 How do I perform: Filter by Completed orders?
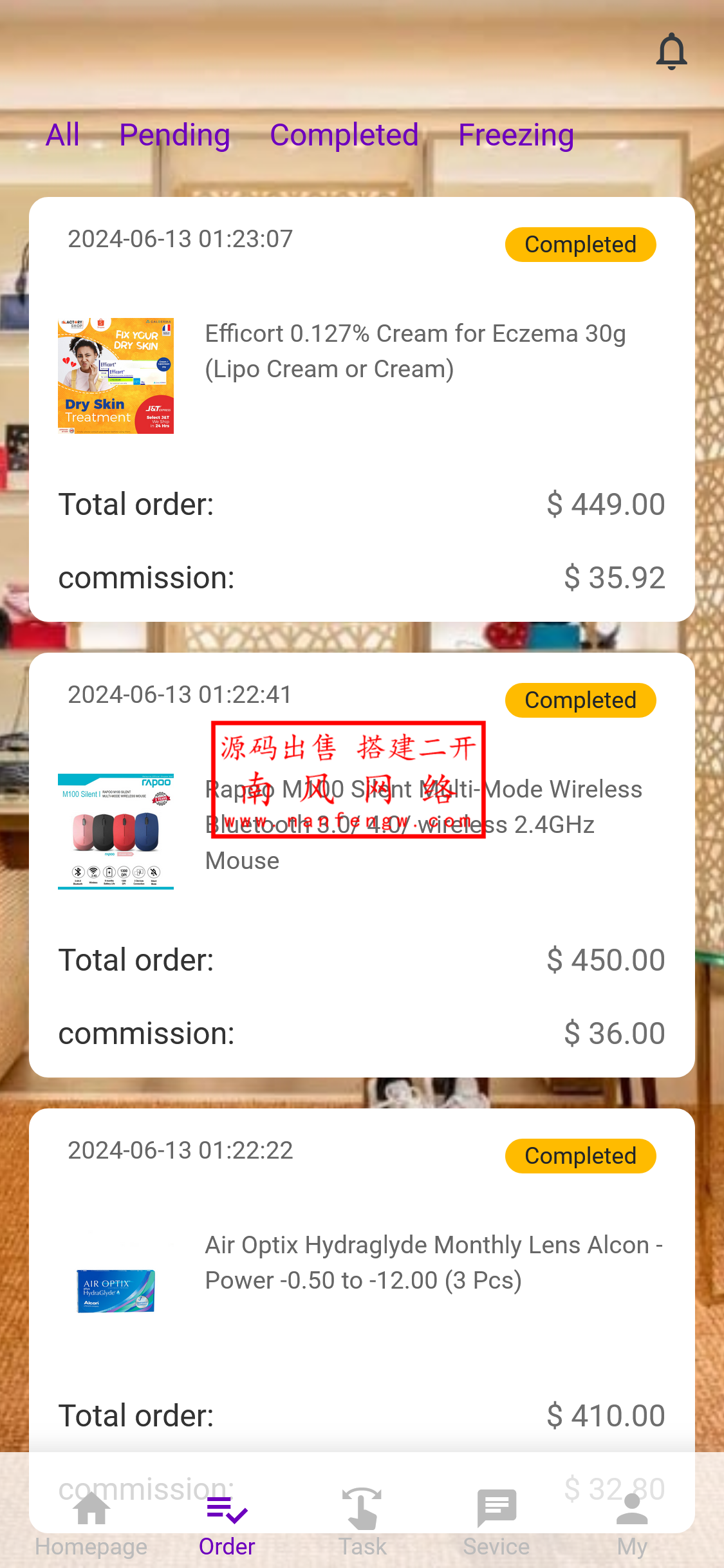tap(344, 135)
